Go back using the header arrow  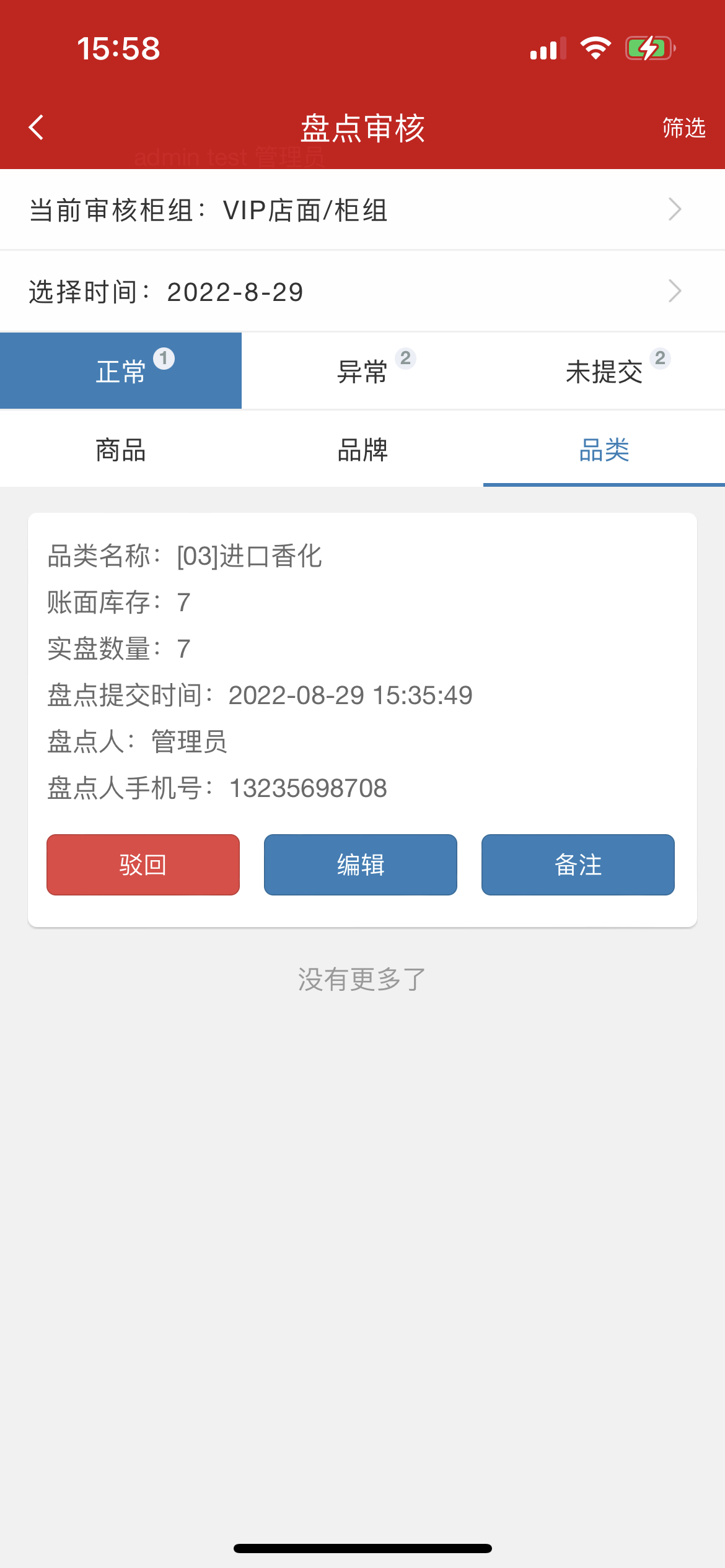(x=37, y=128)
